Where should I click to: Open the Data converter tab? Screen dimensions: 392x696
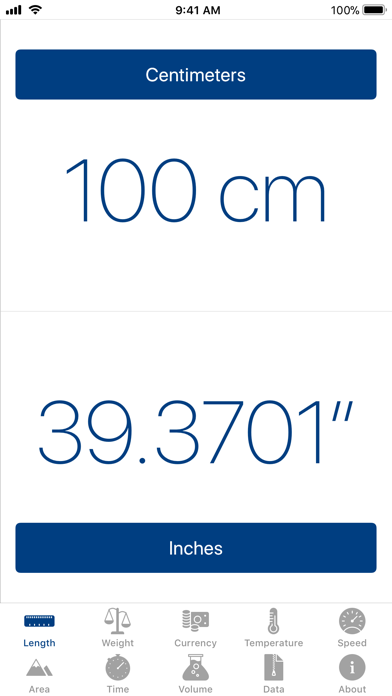274,674
